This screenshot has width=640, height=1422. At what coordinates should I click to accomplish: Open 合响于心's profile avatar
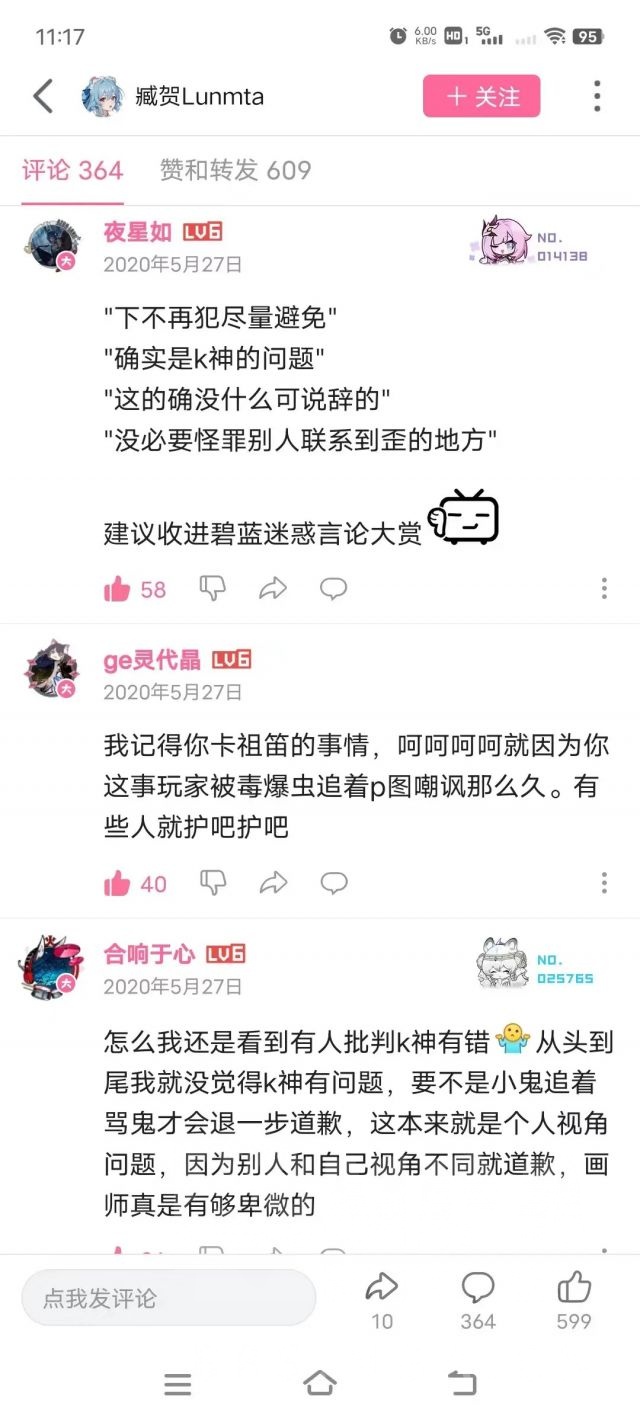(x=51, y=965)
